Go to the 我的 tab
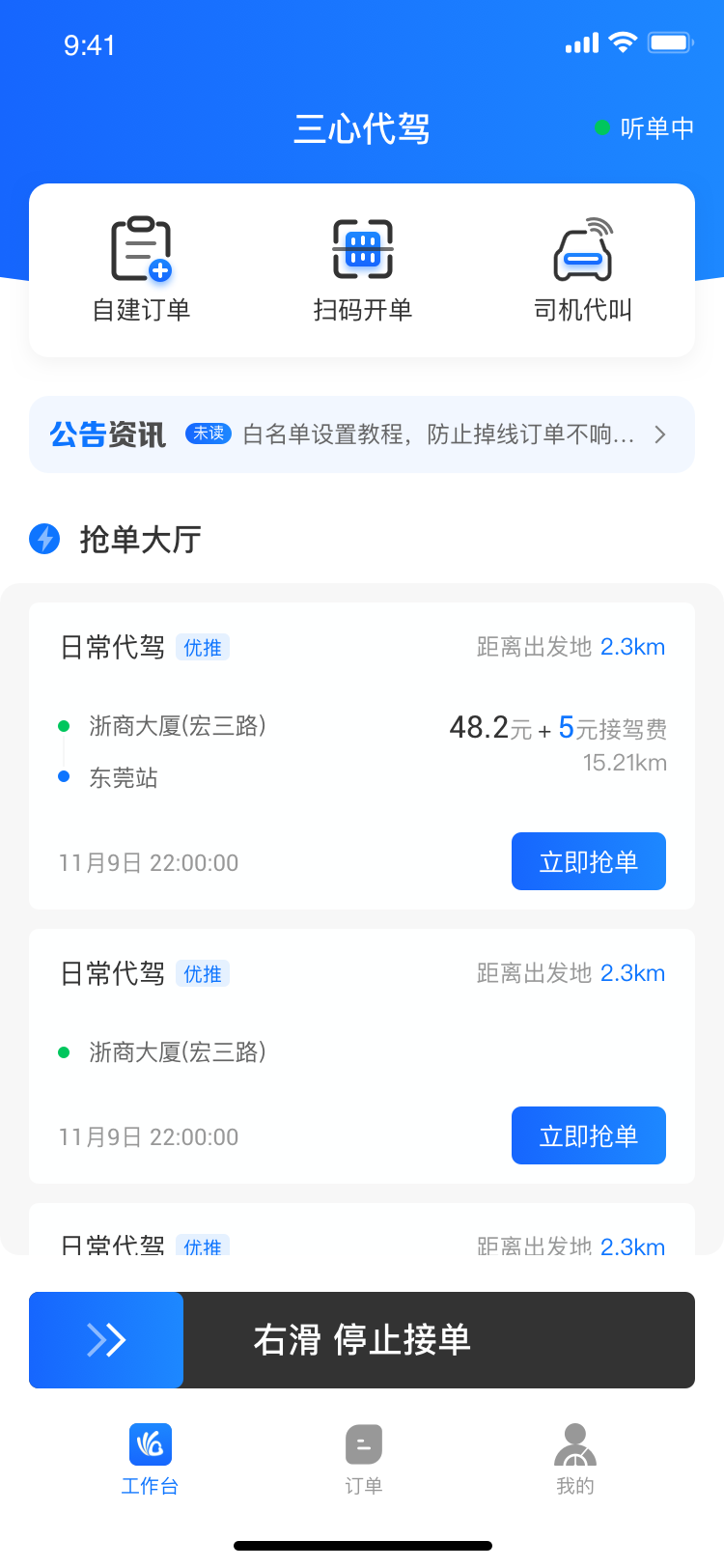Screen dimensions: 724x1568 tap(574, 1459)
